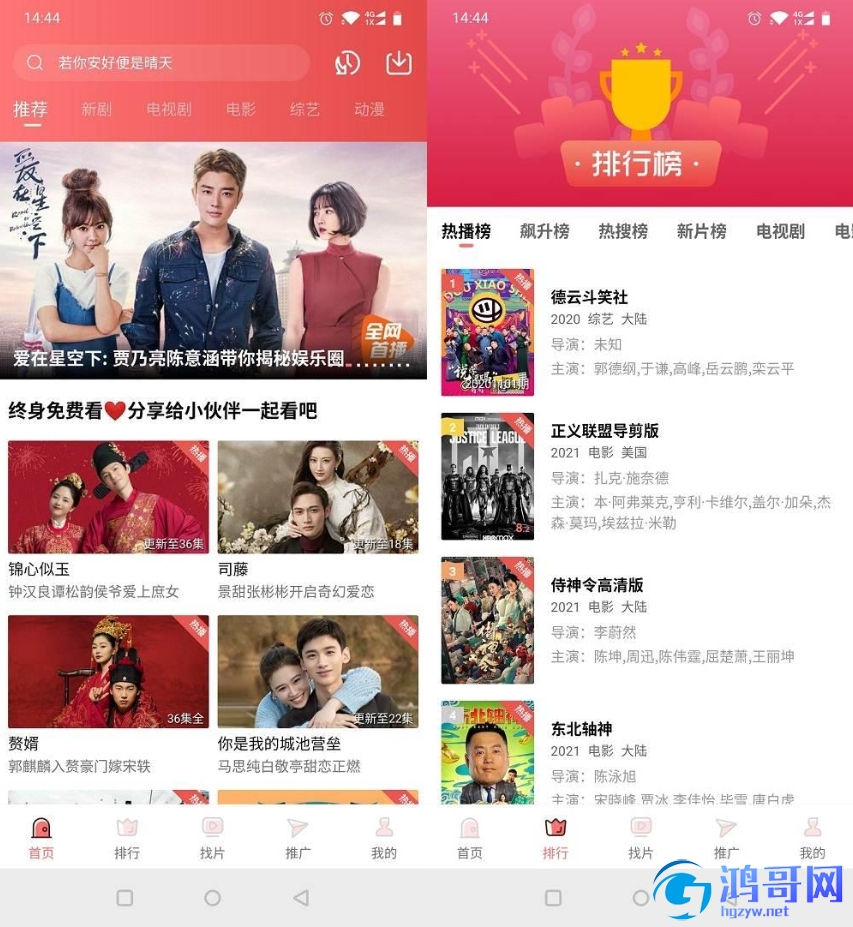Open the 正义联盟导剪版 ranking entry
Image resolution: width=853 pixels, height=927 pixels.
(640, 477)
